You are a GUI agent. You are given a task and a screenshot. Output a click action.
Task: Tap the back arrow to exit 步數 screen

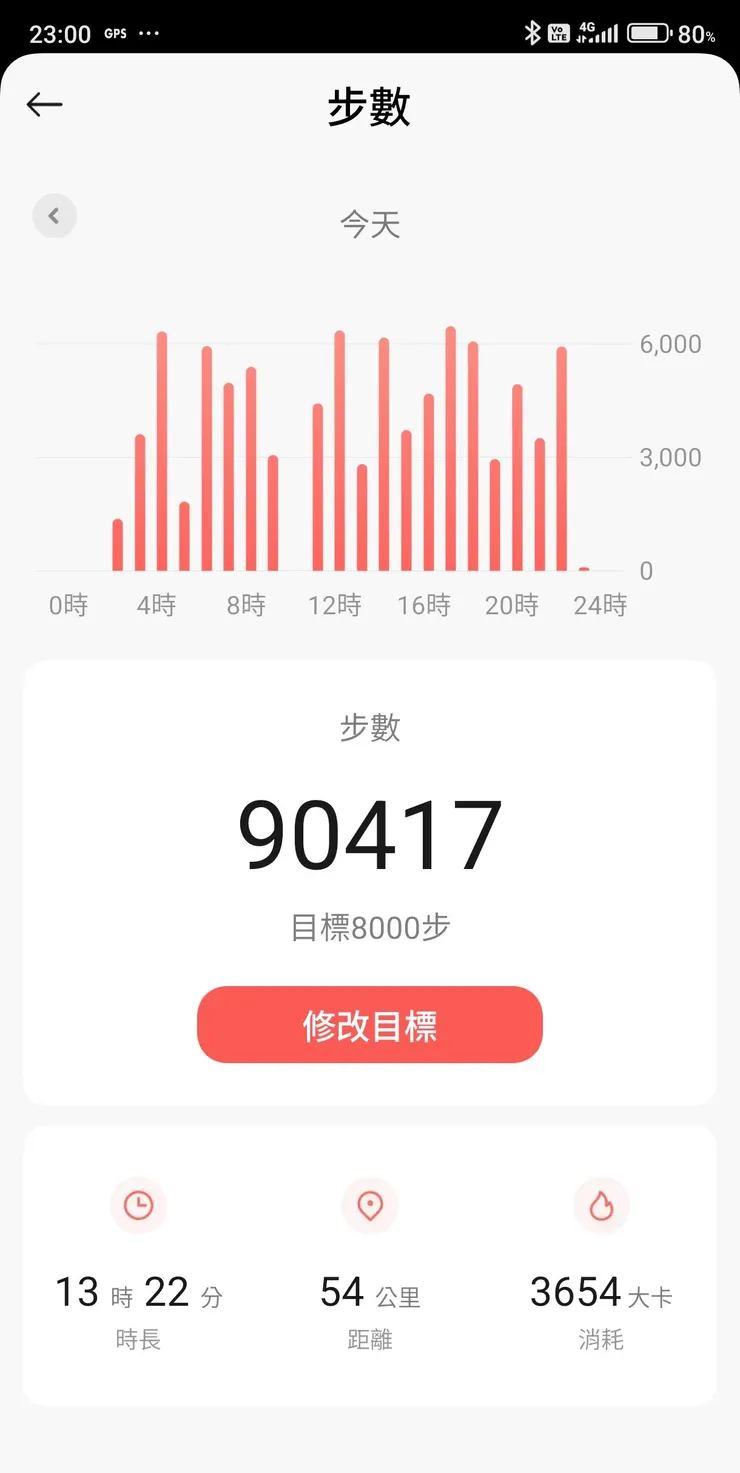44,104
